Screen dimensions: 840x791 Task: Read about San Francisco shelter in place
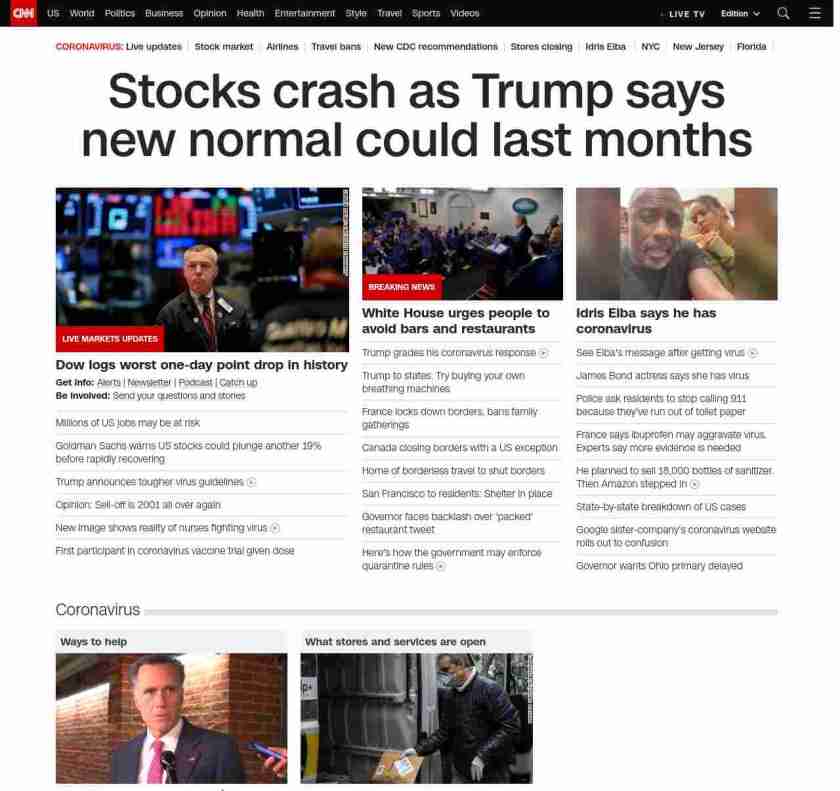(x=457, y=493)
